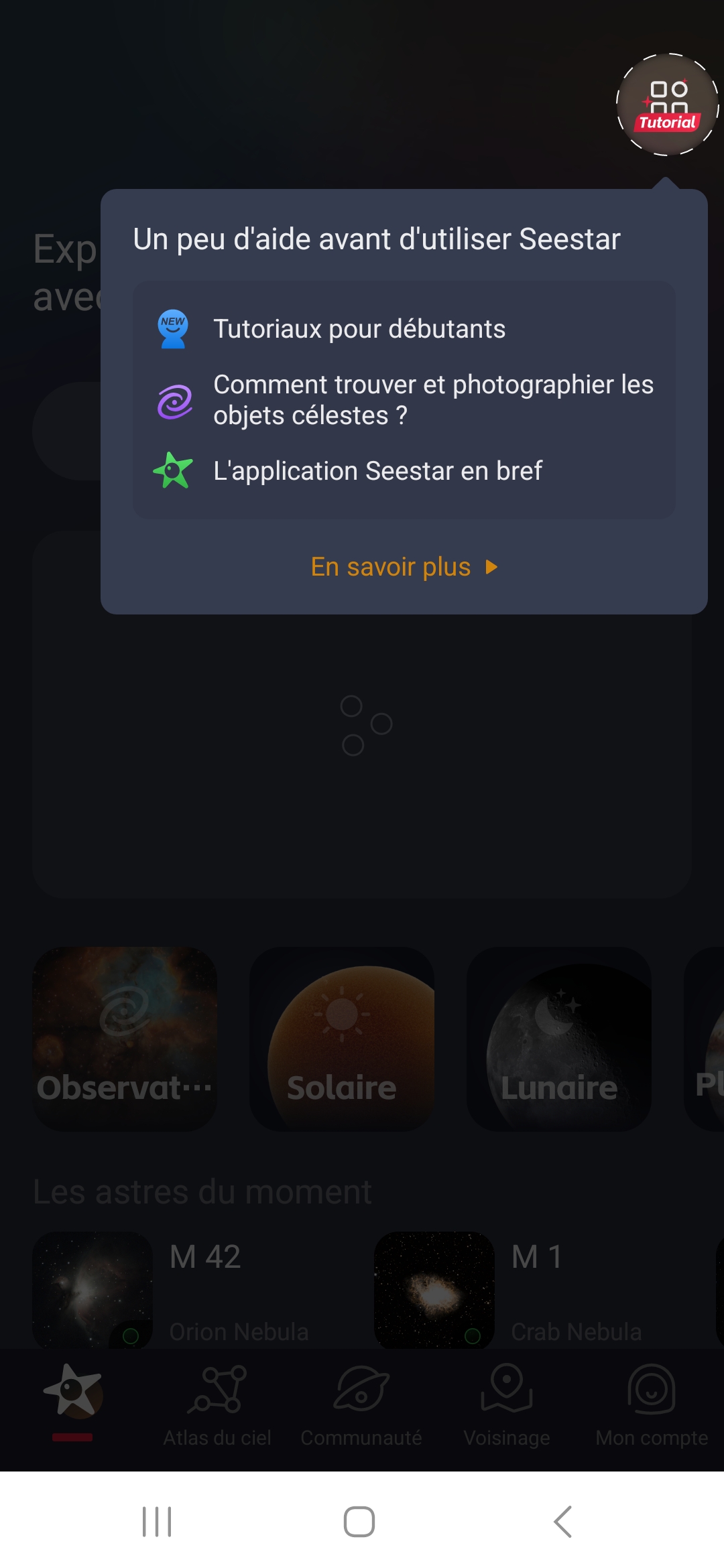Switch to the Atlas du ciel tab
This screenshot has height=1568, width=724.
pos(217,1404)
